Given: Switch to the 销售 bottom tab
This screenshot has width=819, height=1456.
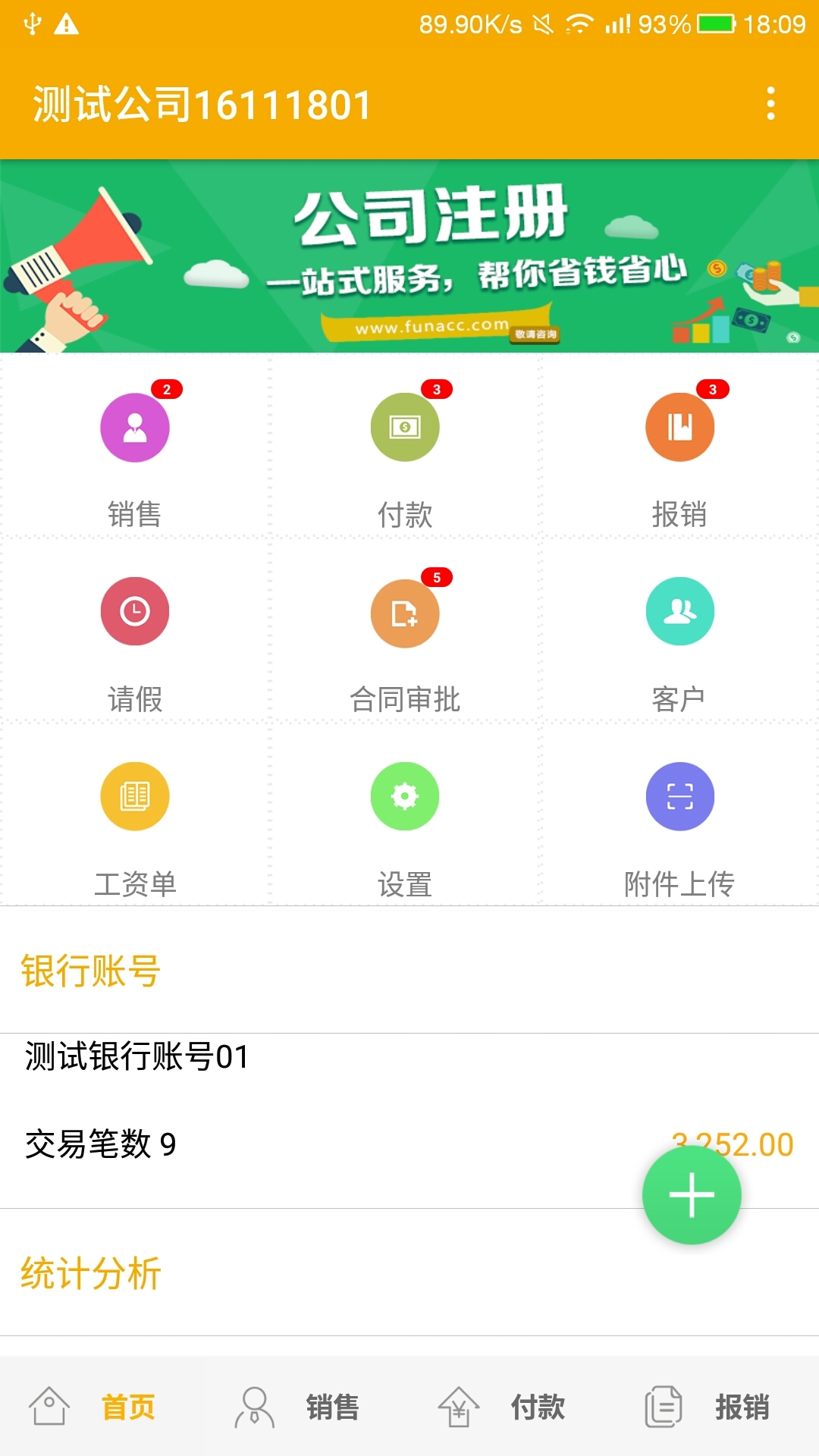Looking at the screenshot, I should click(306, 1407).
